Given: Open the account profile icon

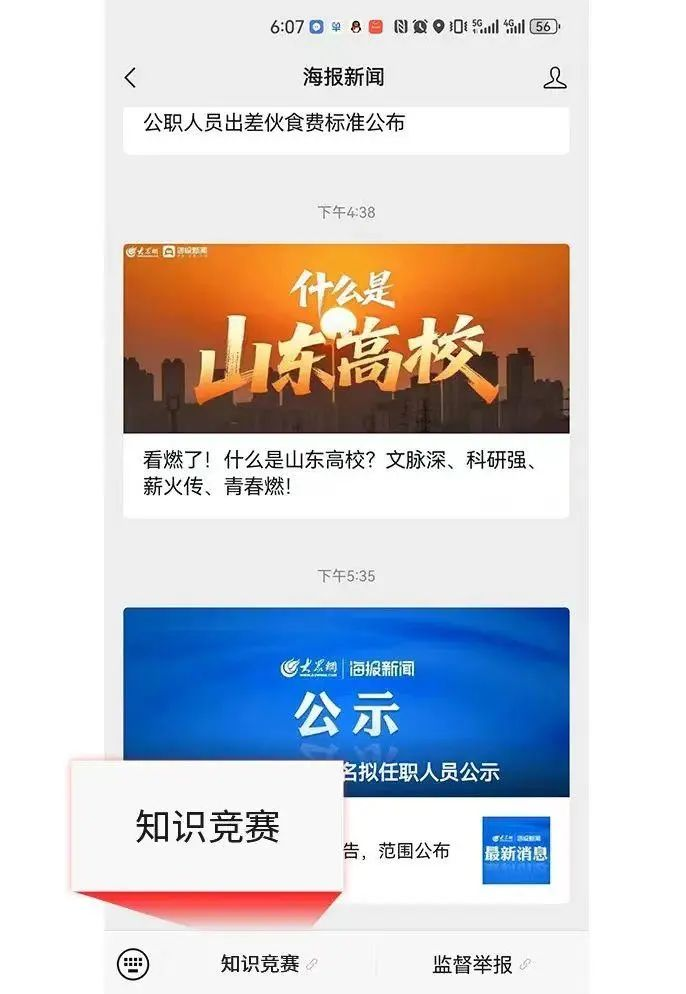Looking at the screenshot, I should coord(555,78).
